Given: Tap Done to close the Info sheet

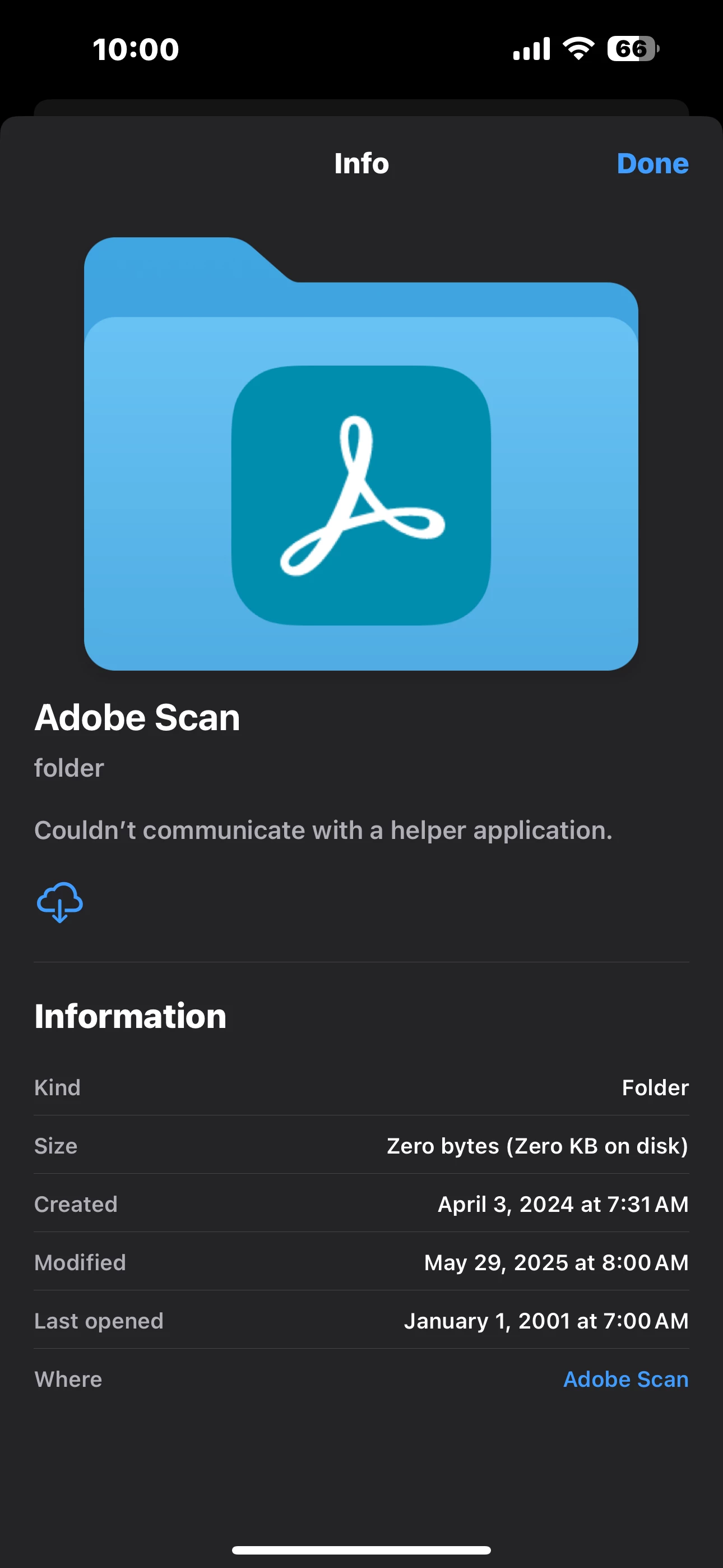Looking at the screenshot, I should click(652, 163).
